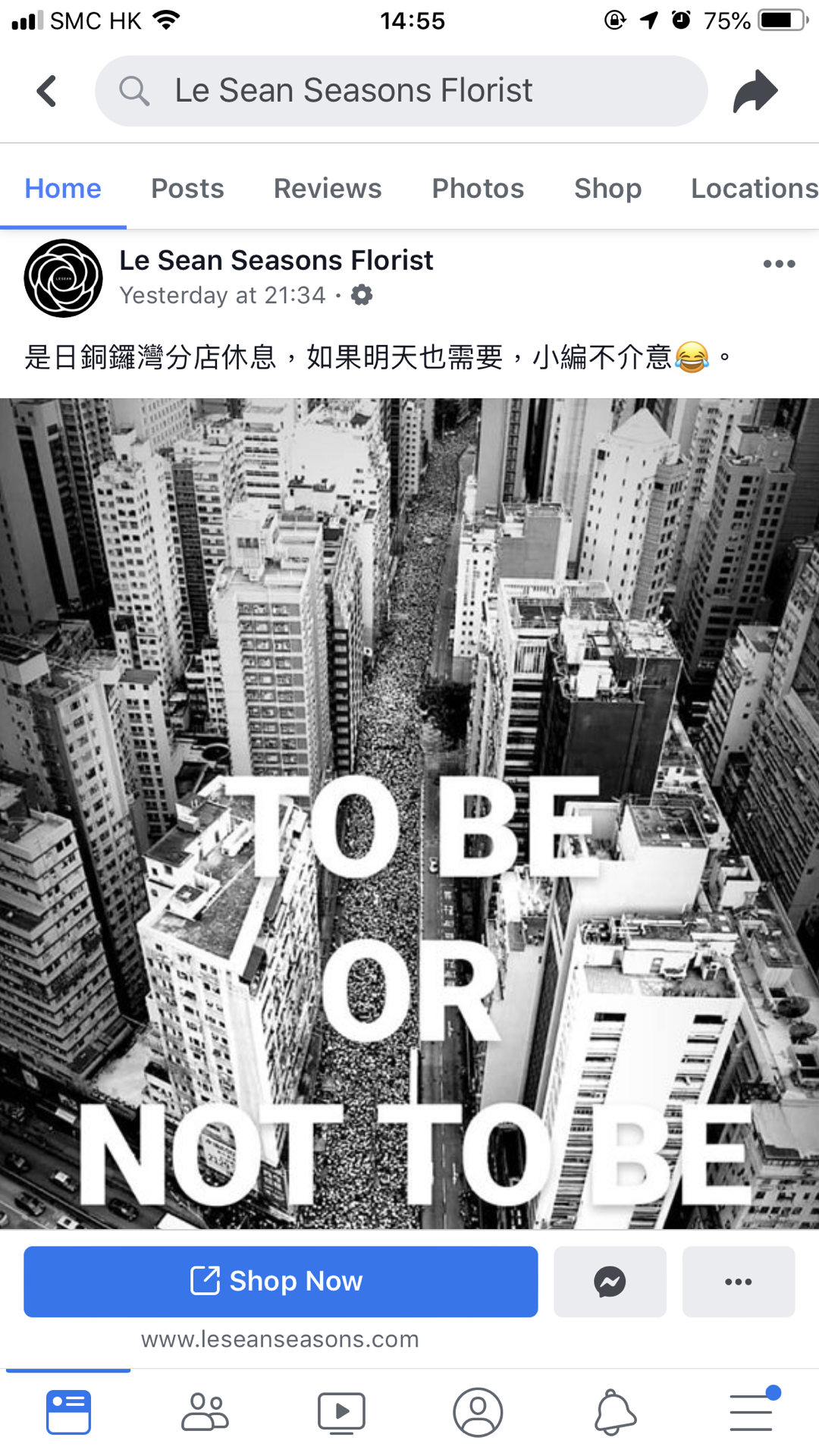Image resolution: width=819 pixels, height=1456 pixels.
Task: Select the Shop tab
Action: tap(607, 188)
